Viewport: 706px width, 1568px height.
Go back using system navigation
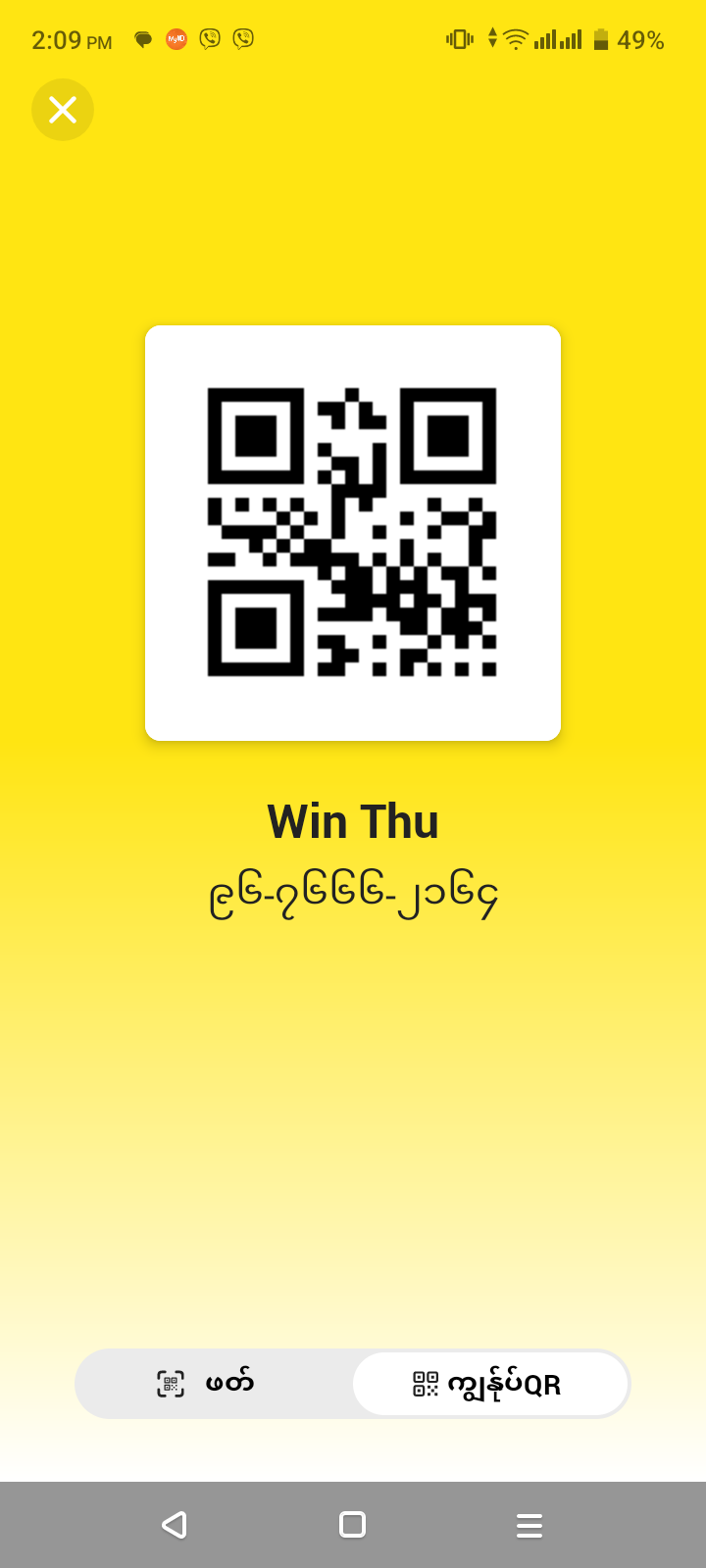point(175,1525)
